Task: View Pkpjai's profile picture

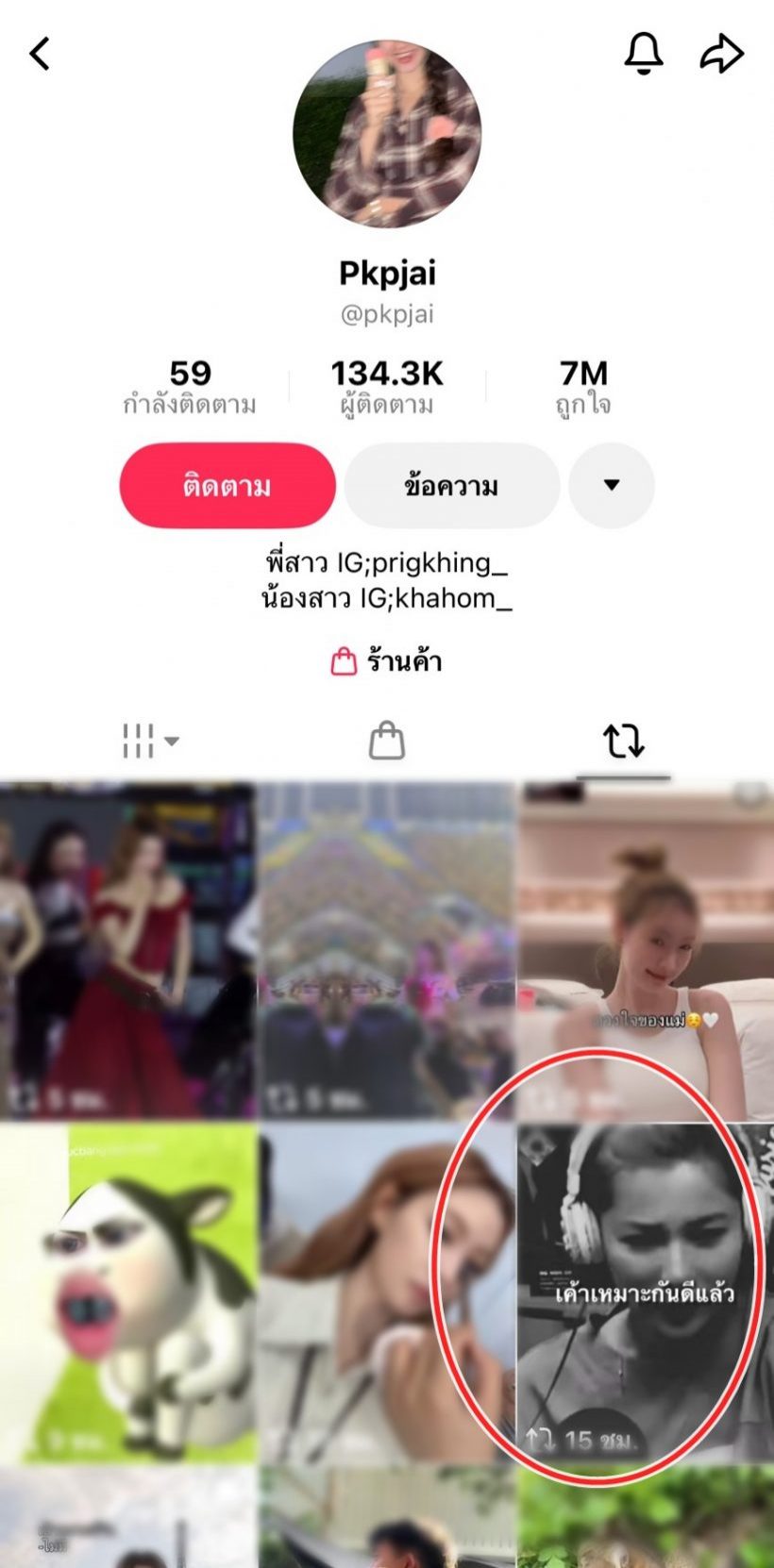Action: tap(386, 132)
